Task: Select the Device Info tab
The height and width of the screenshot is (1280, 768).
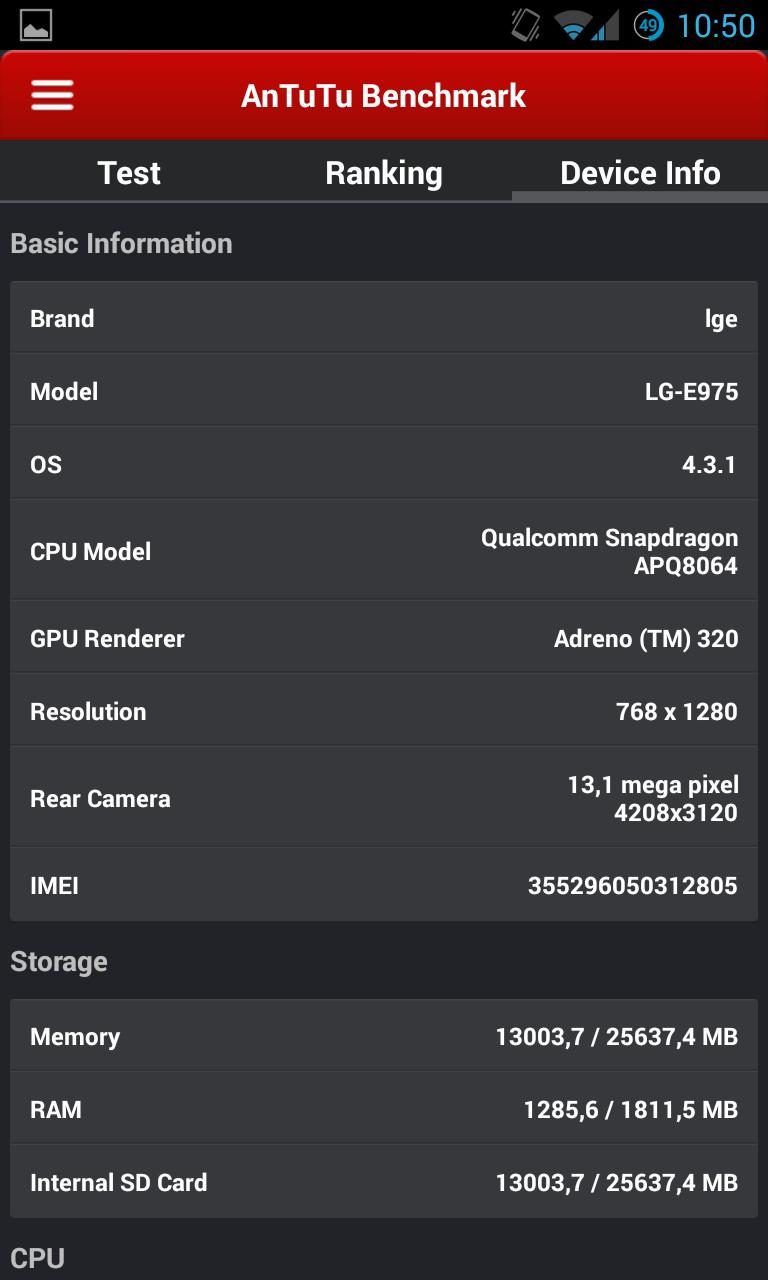Action: (640, 173)
